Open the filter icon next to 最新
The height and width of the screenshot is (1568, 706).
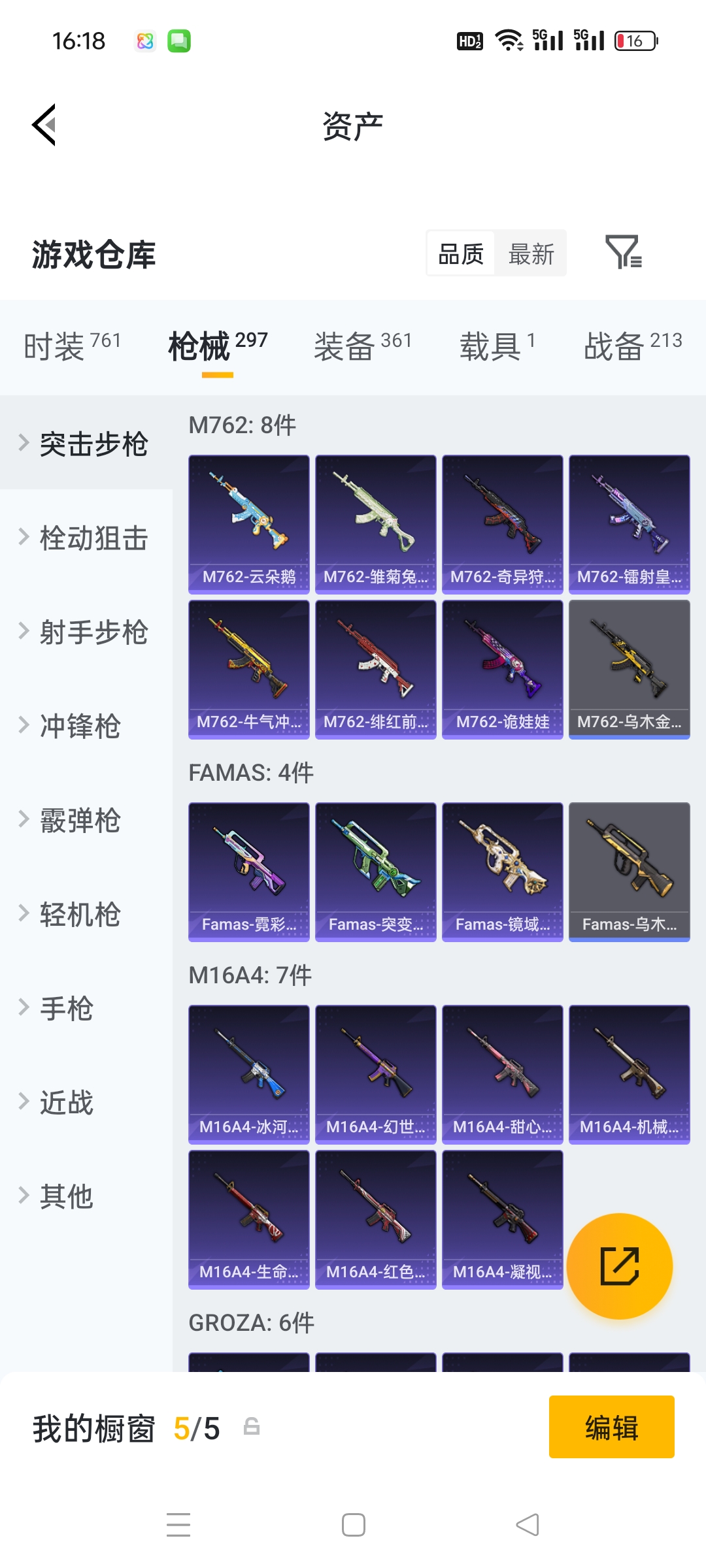tap(623, 252)
